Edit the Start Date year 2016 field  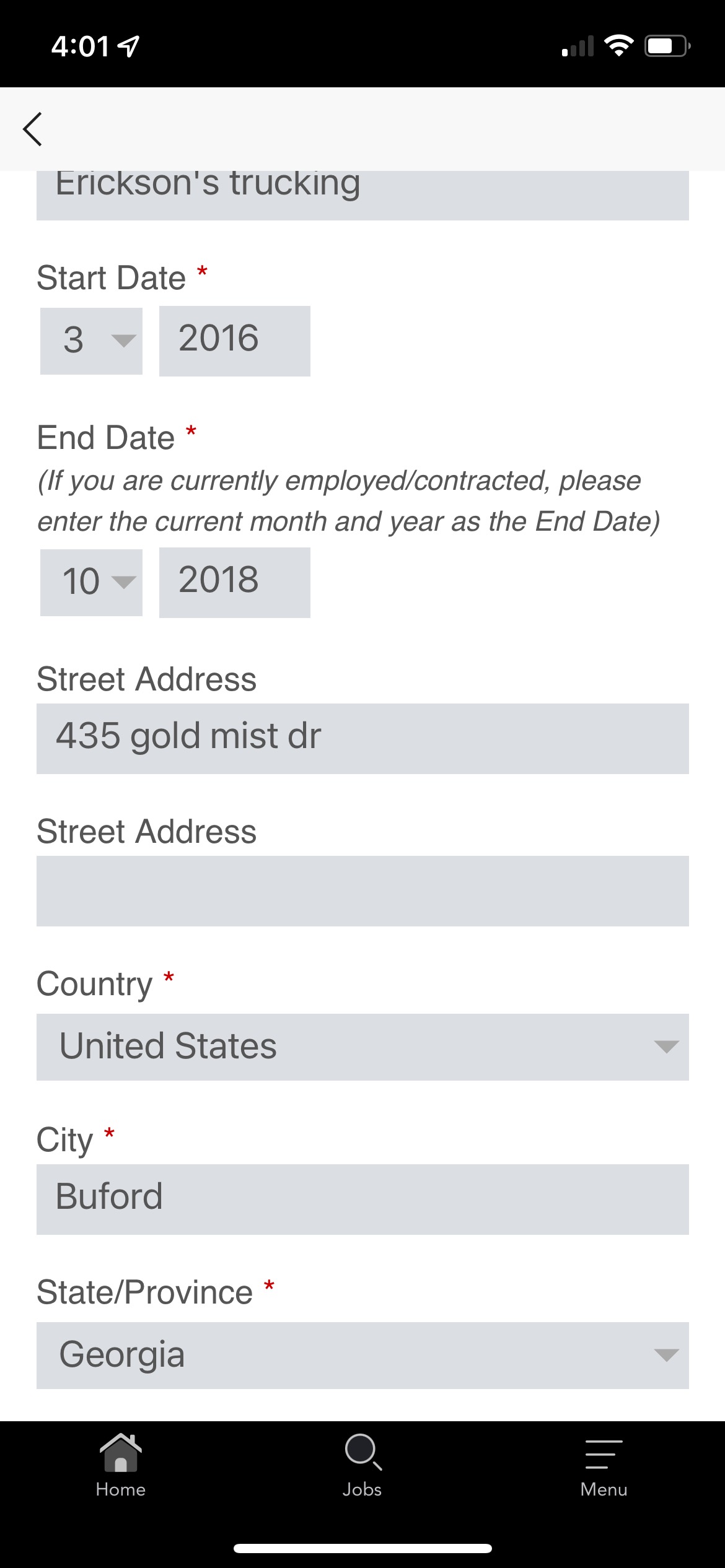pos(235,341)
